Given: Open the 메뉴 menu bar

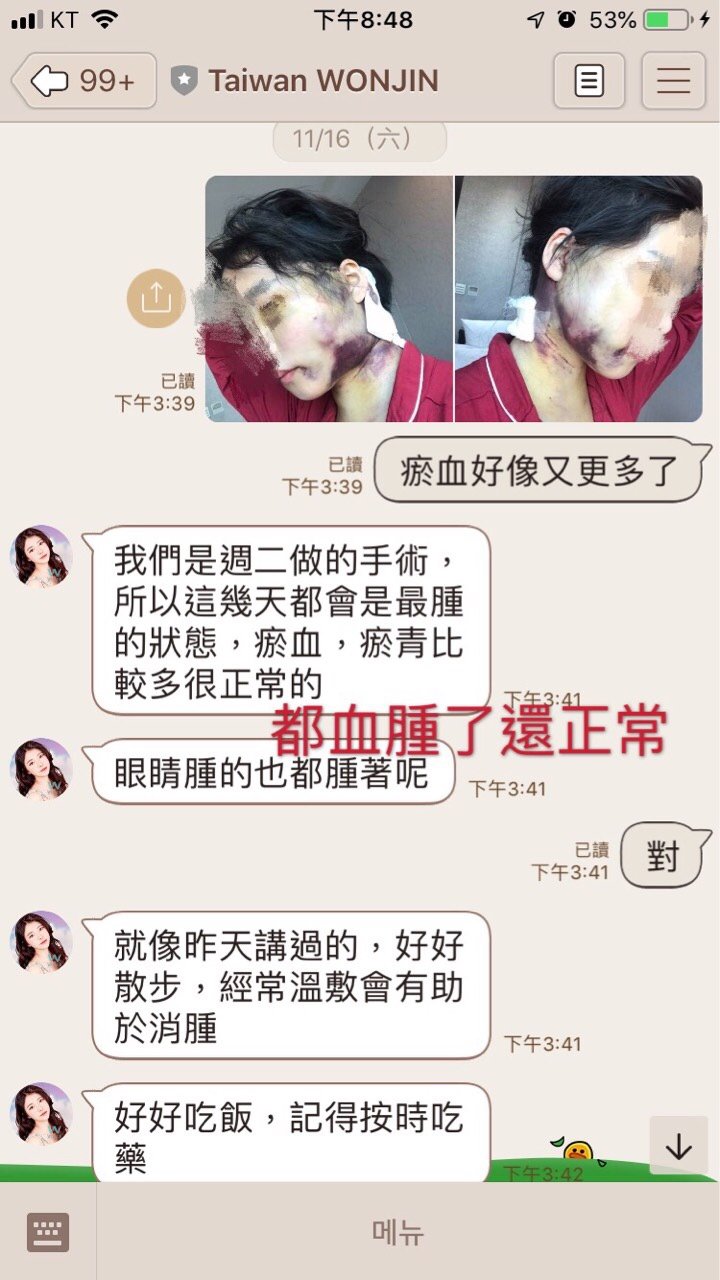Looking at the screenshot, I should (x=398, y=1232).
